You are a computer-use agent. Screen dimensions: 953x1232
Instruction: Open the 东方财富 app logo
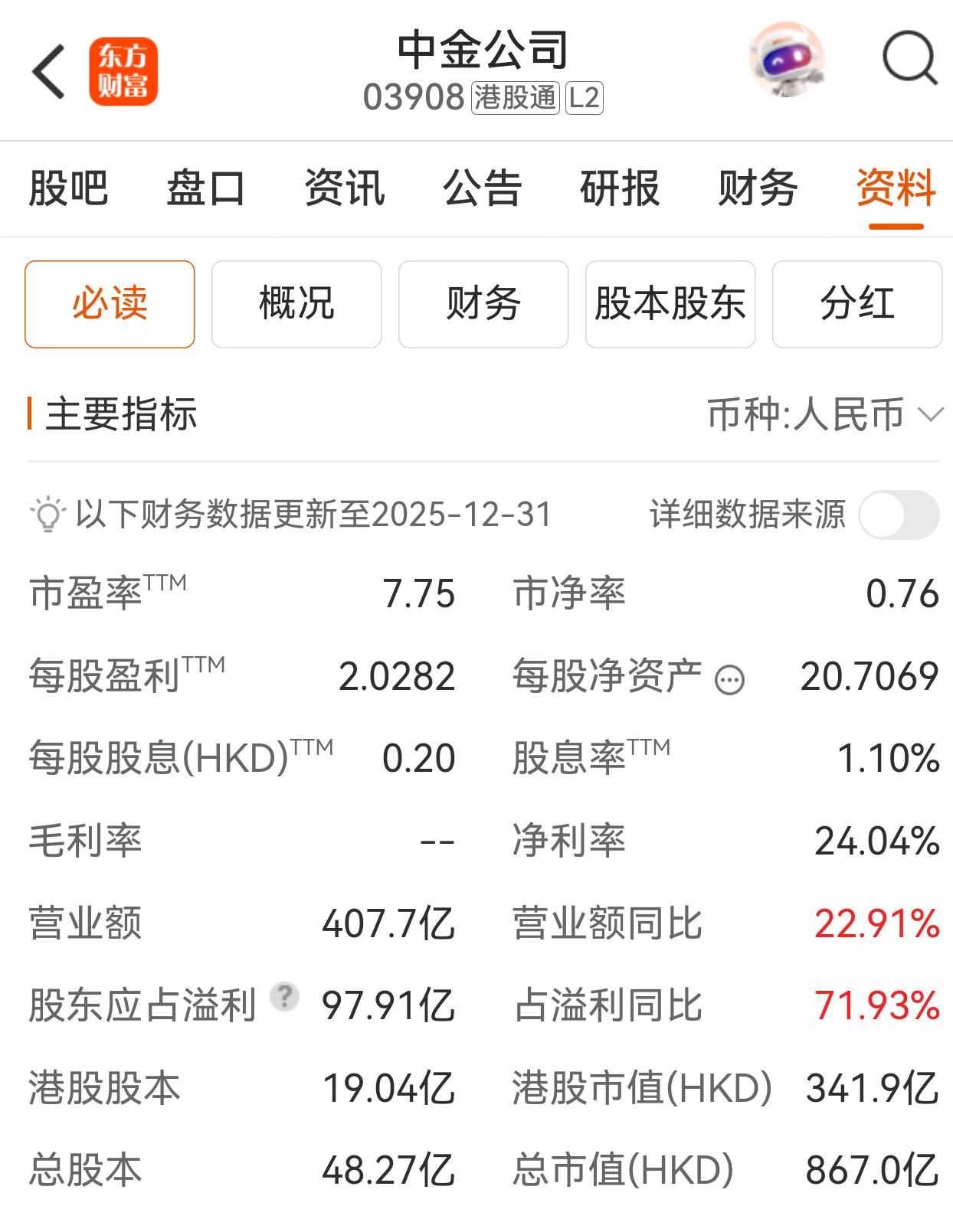pos(123,70)
